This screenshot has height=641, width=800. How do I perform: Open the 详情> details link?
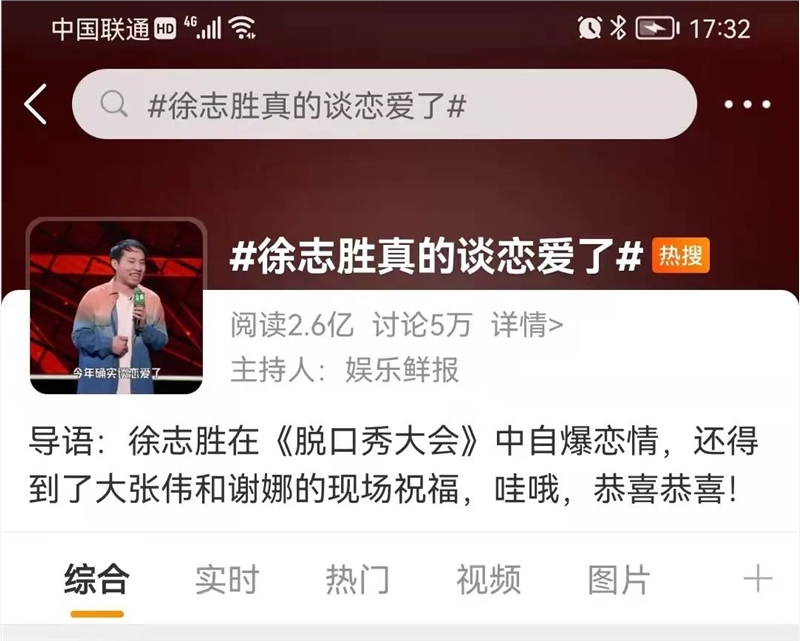click(x=527, y=324)
